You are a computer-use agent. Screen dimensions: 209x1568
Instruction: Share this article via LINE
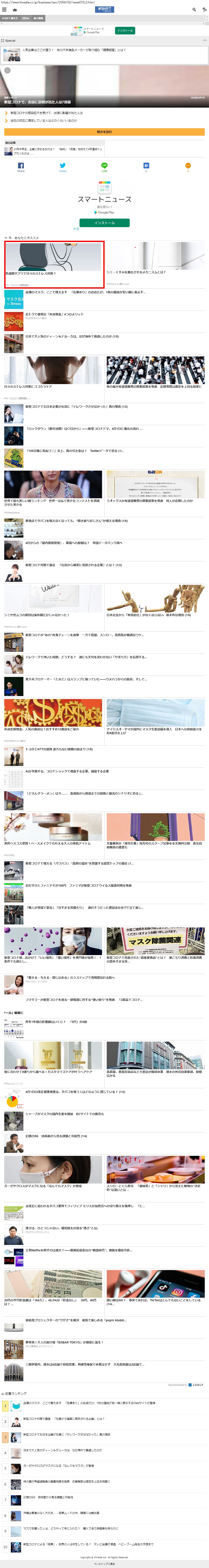104,166
